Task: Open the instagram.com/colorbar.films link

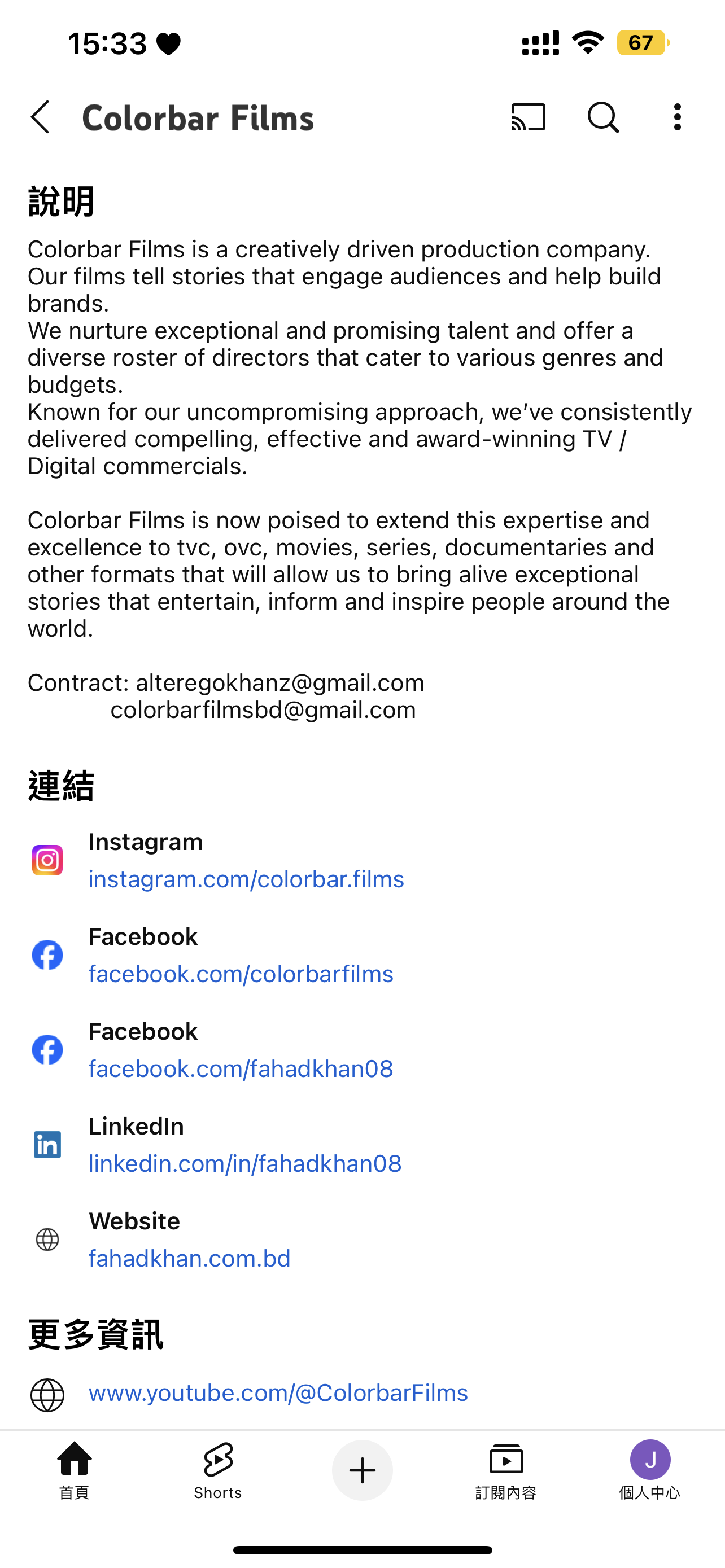Action: click(246, 879)
